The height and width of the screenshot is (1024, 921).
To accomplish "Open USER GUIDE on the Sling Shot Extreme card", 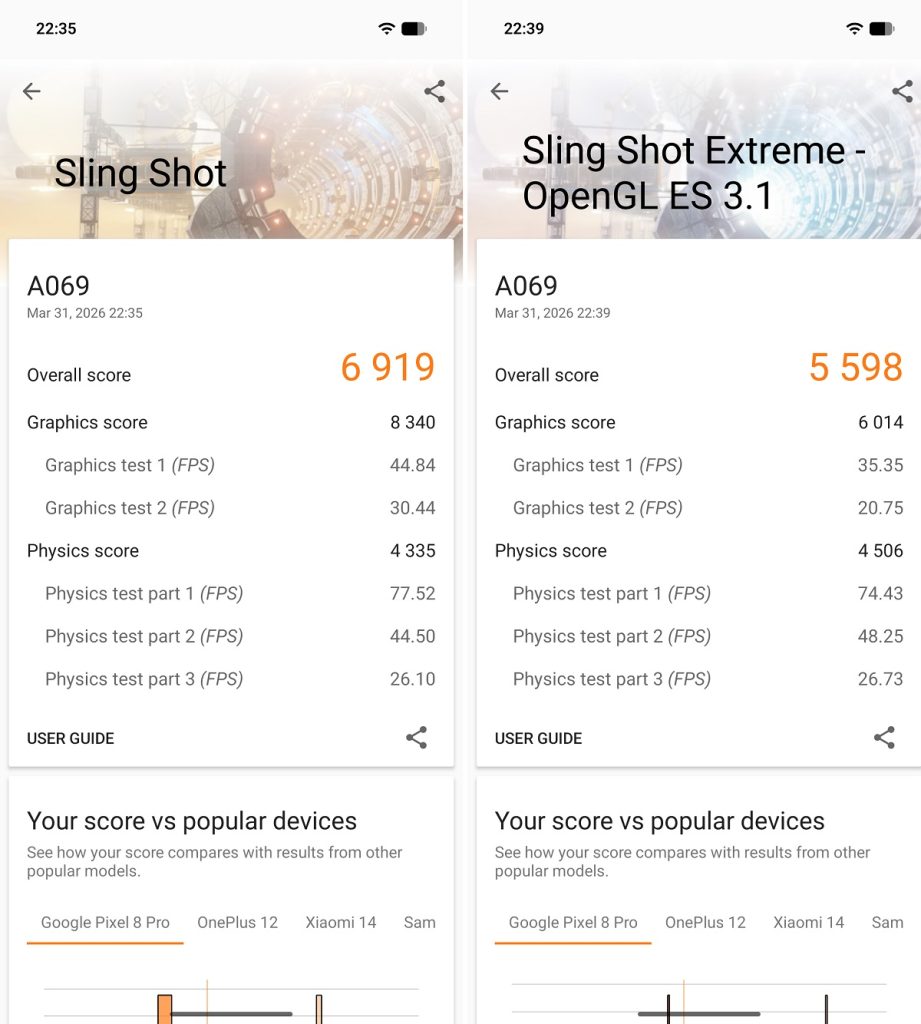I will click(x=539, y=738).
